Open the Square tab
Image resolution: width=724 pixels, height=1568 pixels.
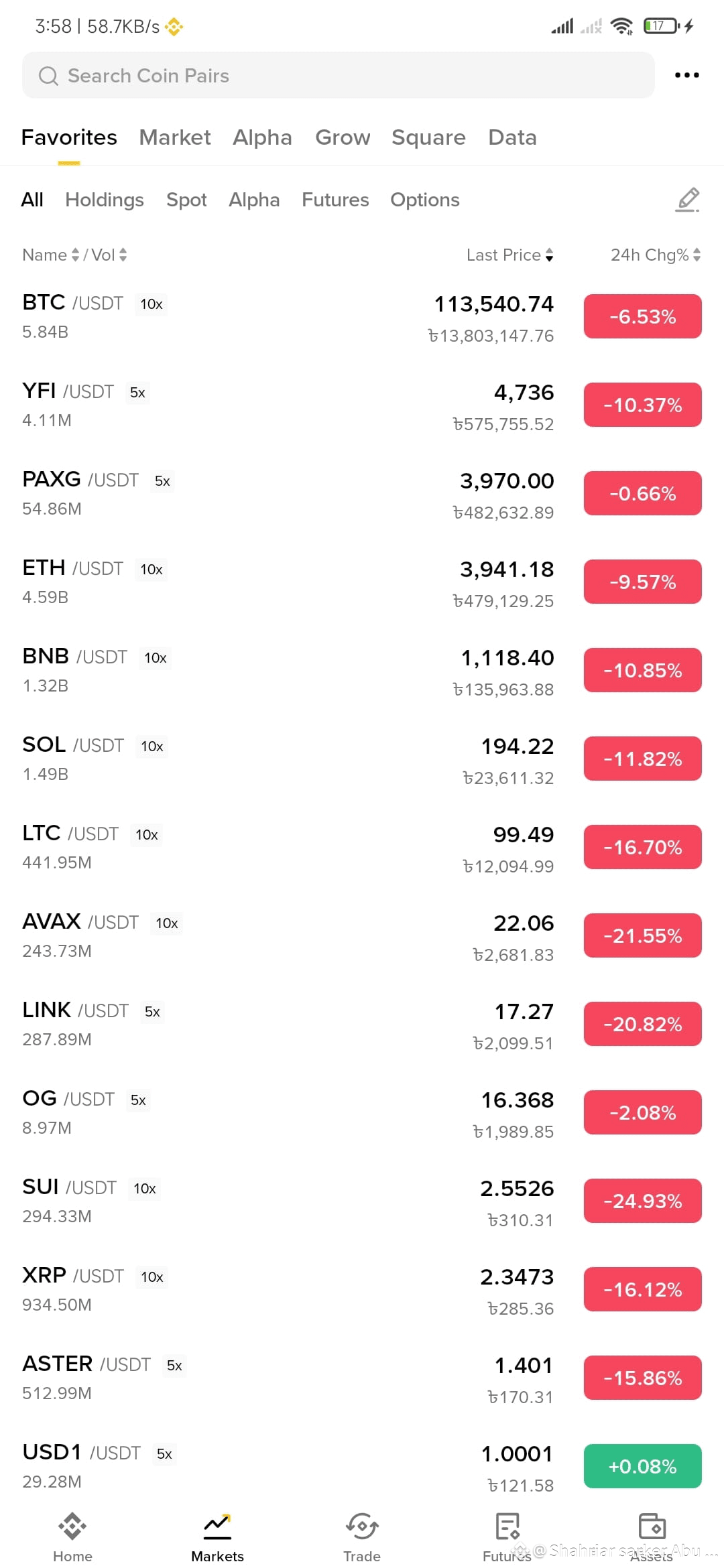coord(428,137)
